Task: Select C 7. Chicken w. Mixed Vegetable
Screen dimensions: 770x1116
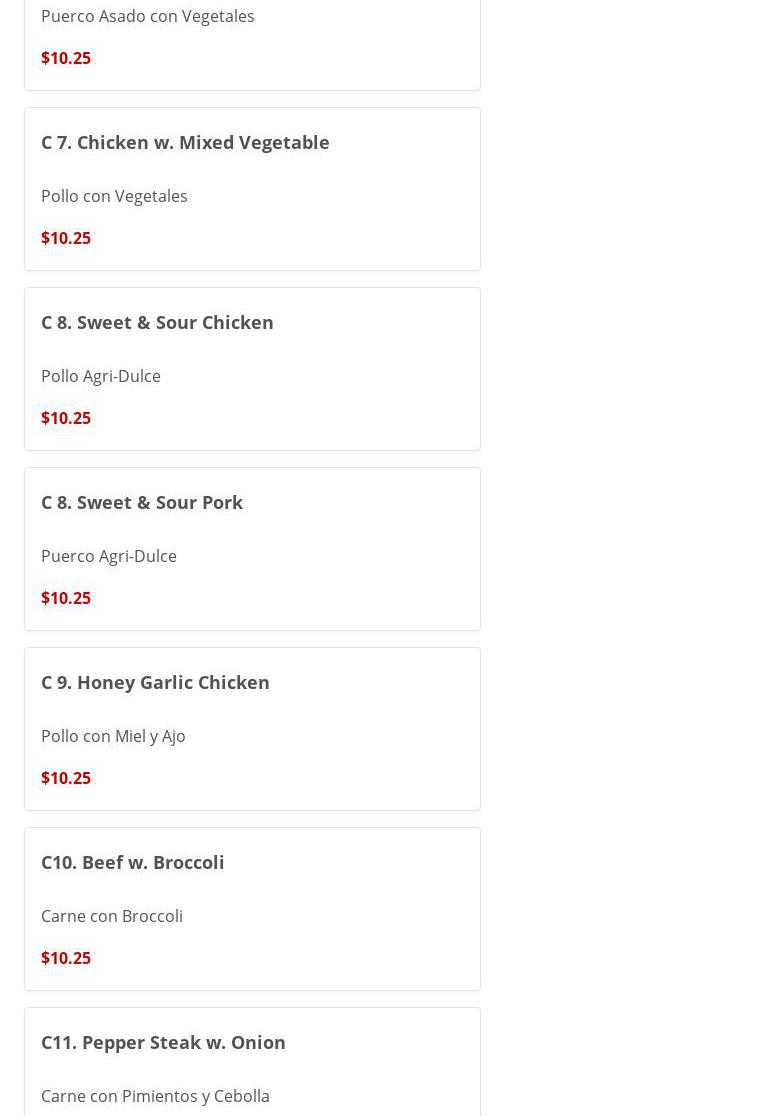Action: pos(185,143)
